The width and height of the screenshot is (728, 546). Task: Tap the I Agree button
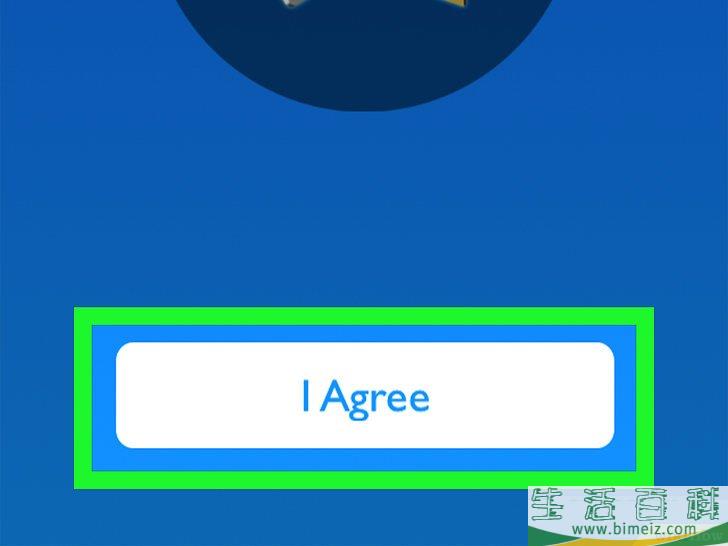click(364, 396)
